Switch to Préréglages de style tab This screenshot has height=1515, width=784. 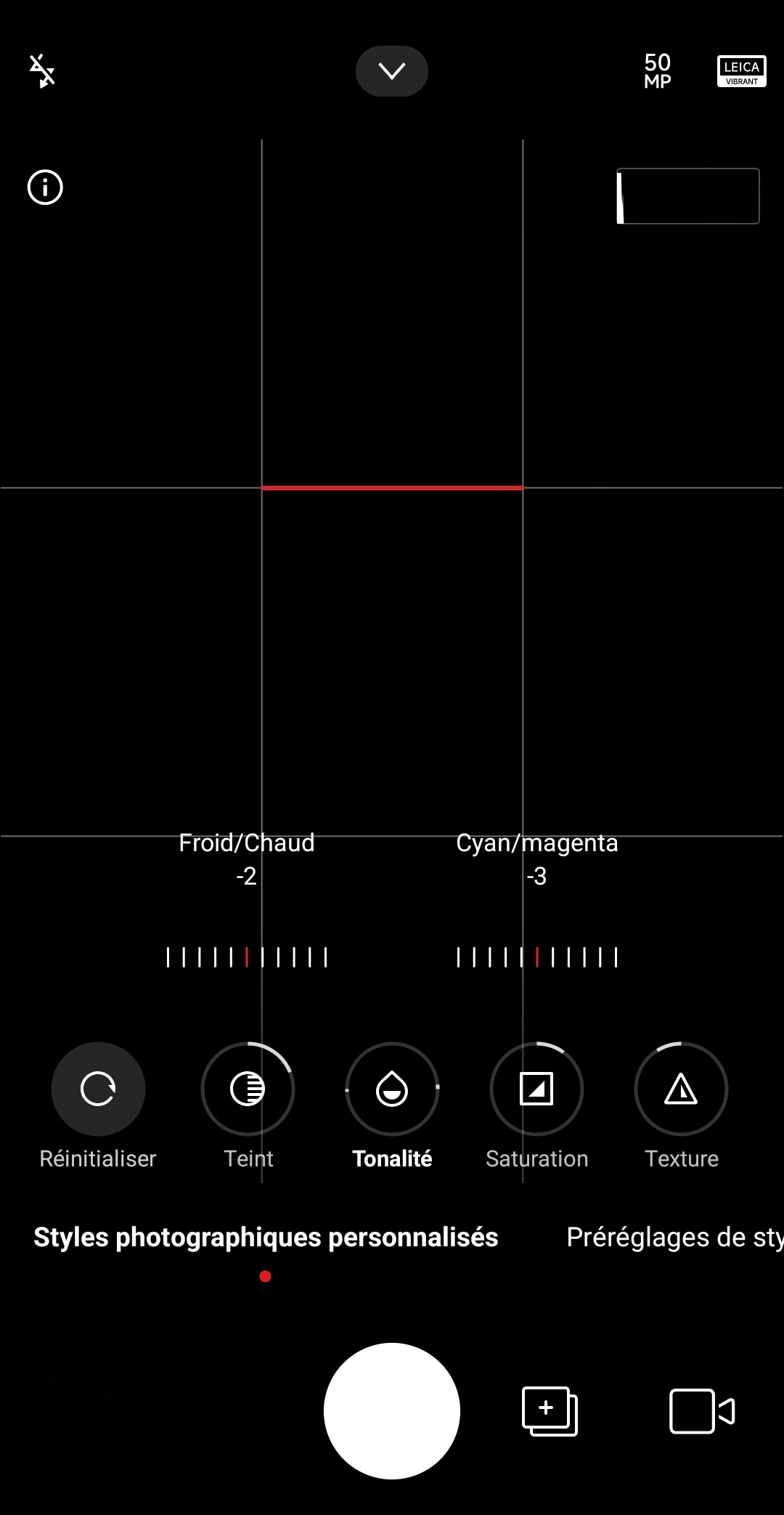[x=675, y=1237]
